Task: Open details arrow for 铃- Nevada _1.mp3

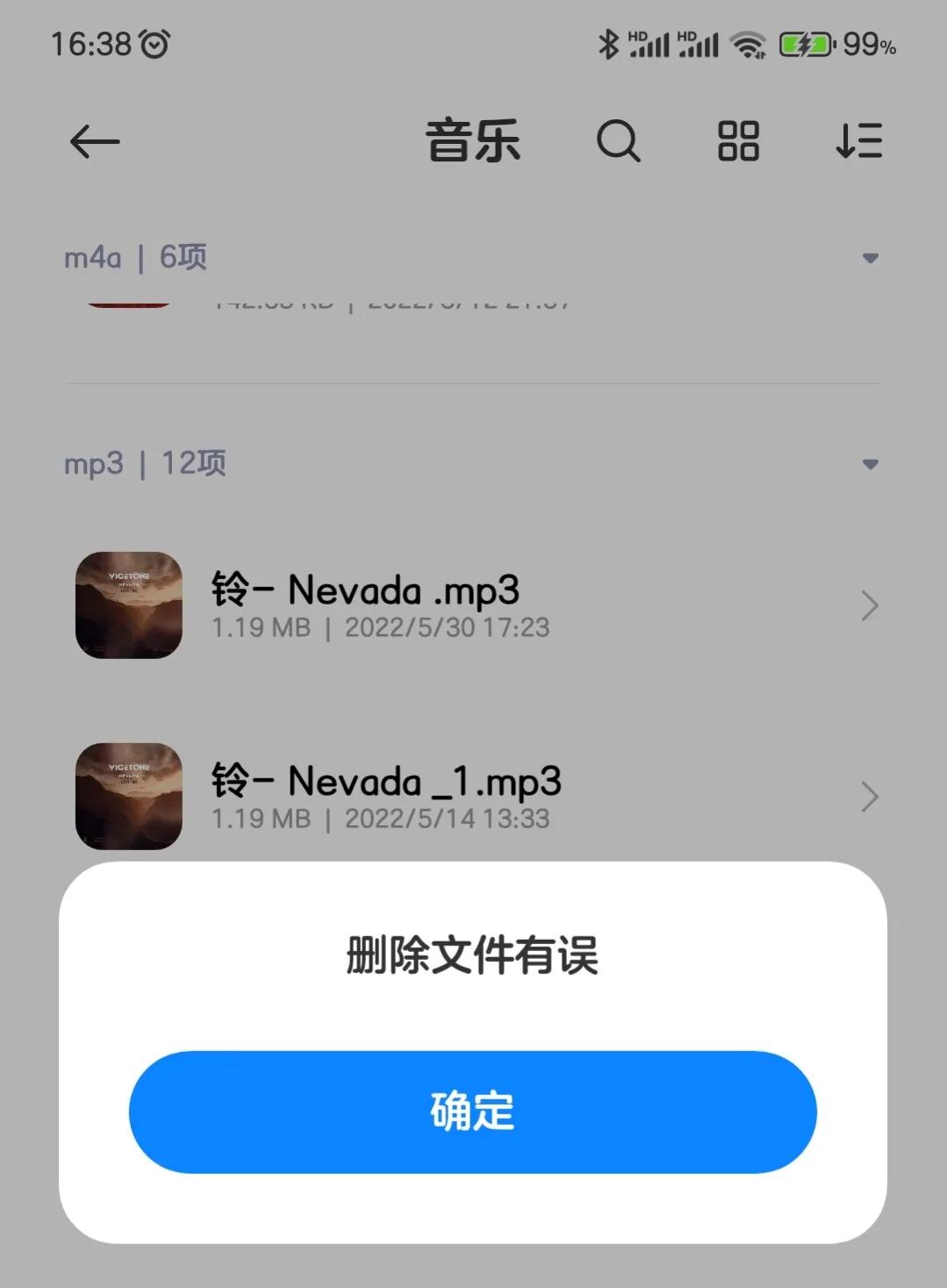Action: (869, 797)
